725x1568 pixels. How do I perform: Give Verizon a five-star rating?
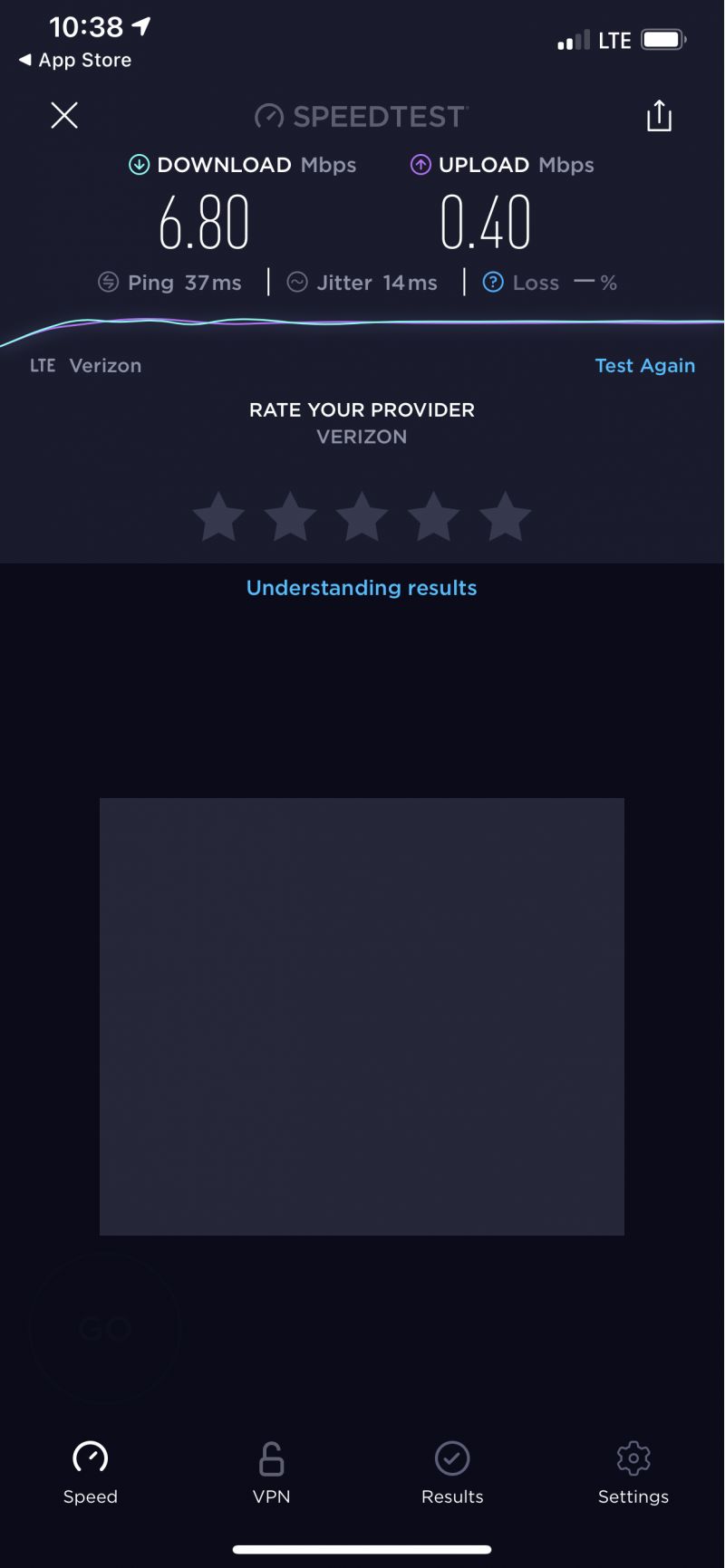coord(505,517)
